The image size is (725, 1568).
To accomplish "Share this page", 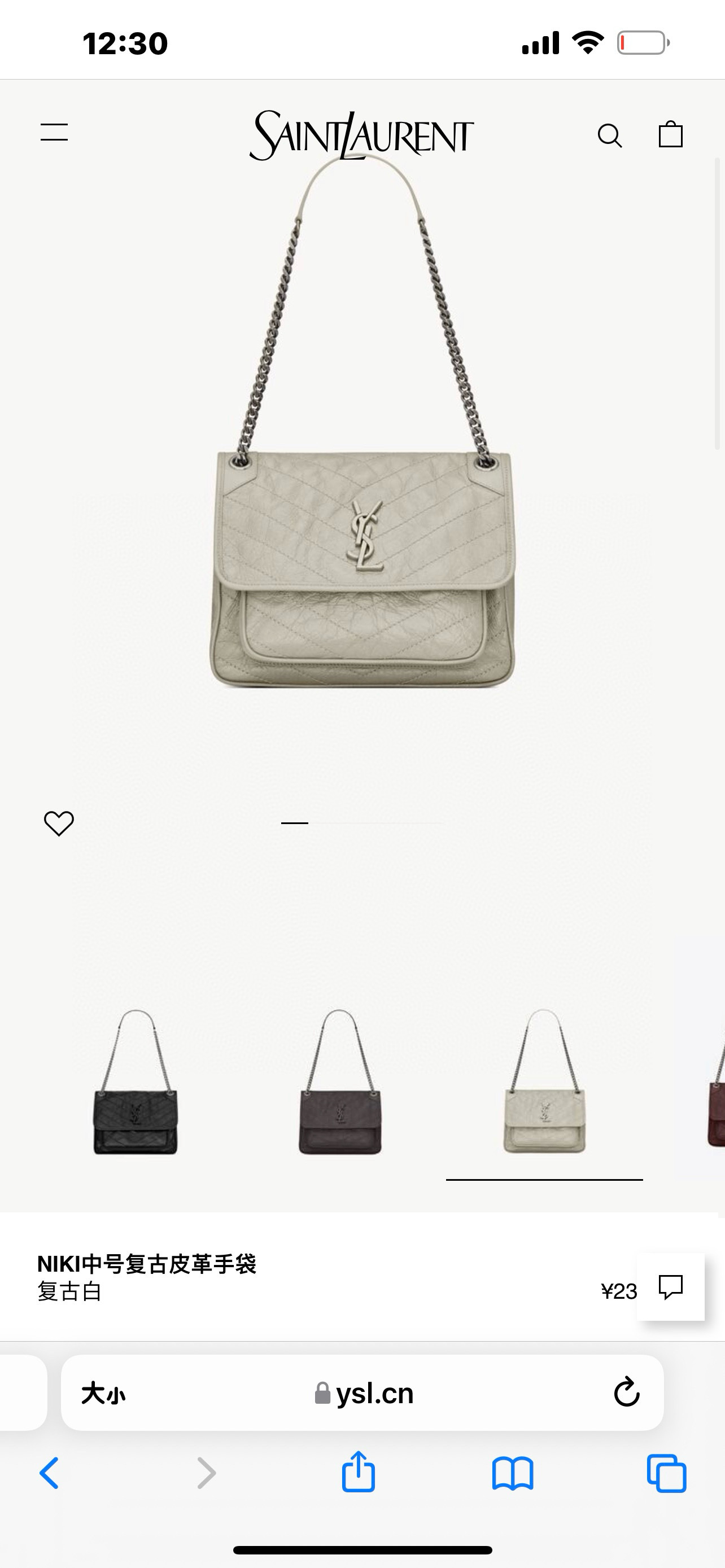I will click(358, 1473).
